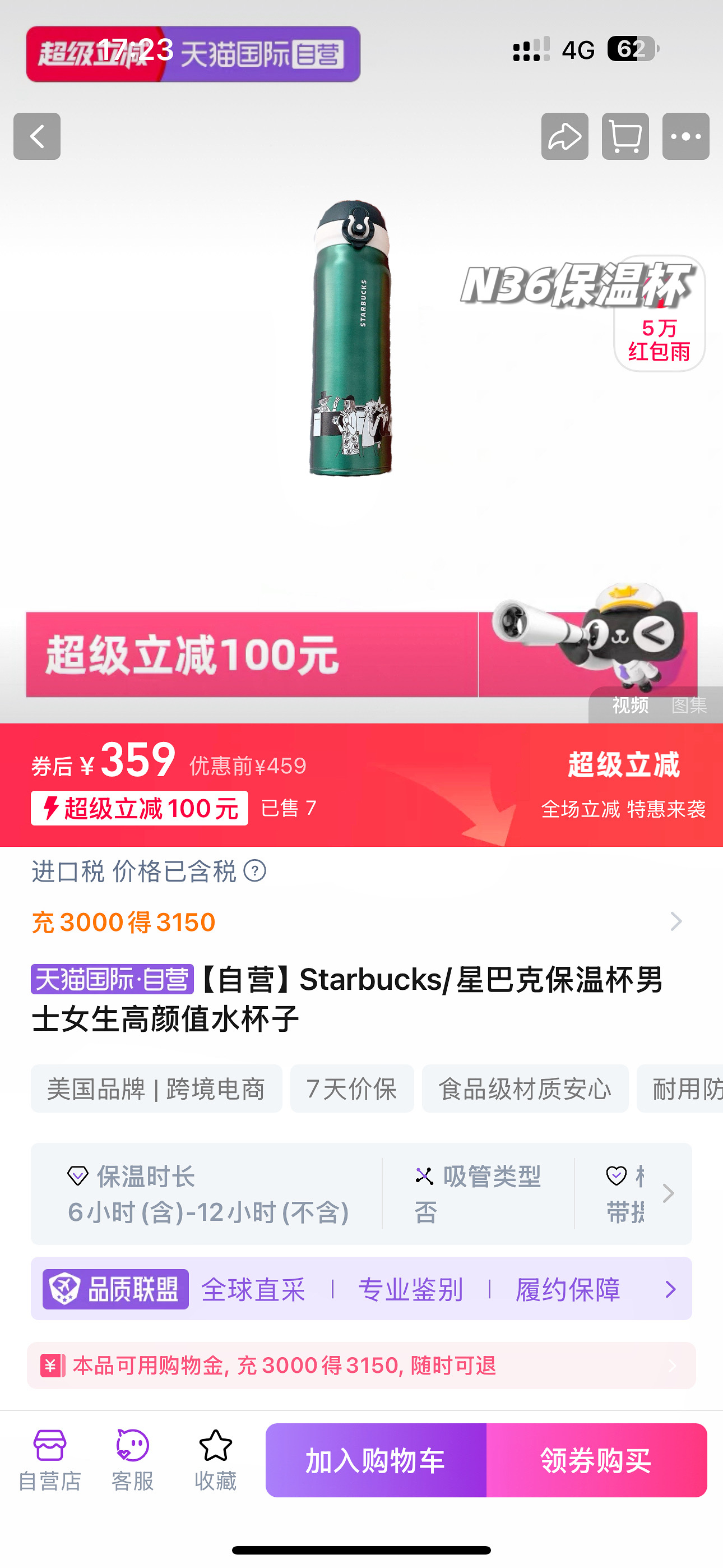Select the 7天价保 chip
723x1568 pixels.
352,1089
